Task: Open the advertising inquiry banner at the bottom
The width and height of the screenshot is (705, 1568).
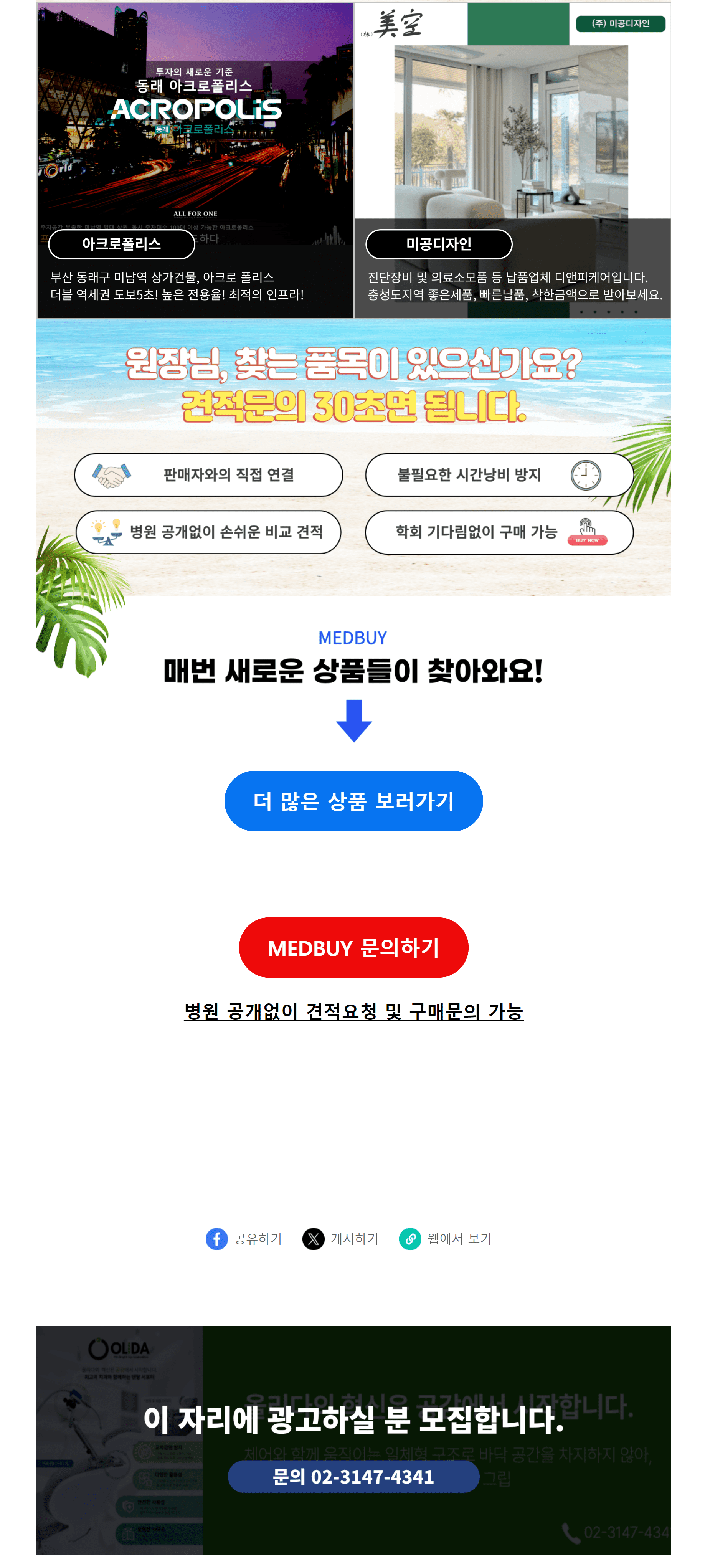Action: tap(353, 1439)
